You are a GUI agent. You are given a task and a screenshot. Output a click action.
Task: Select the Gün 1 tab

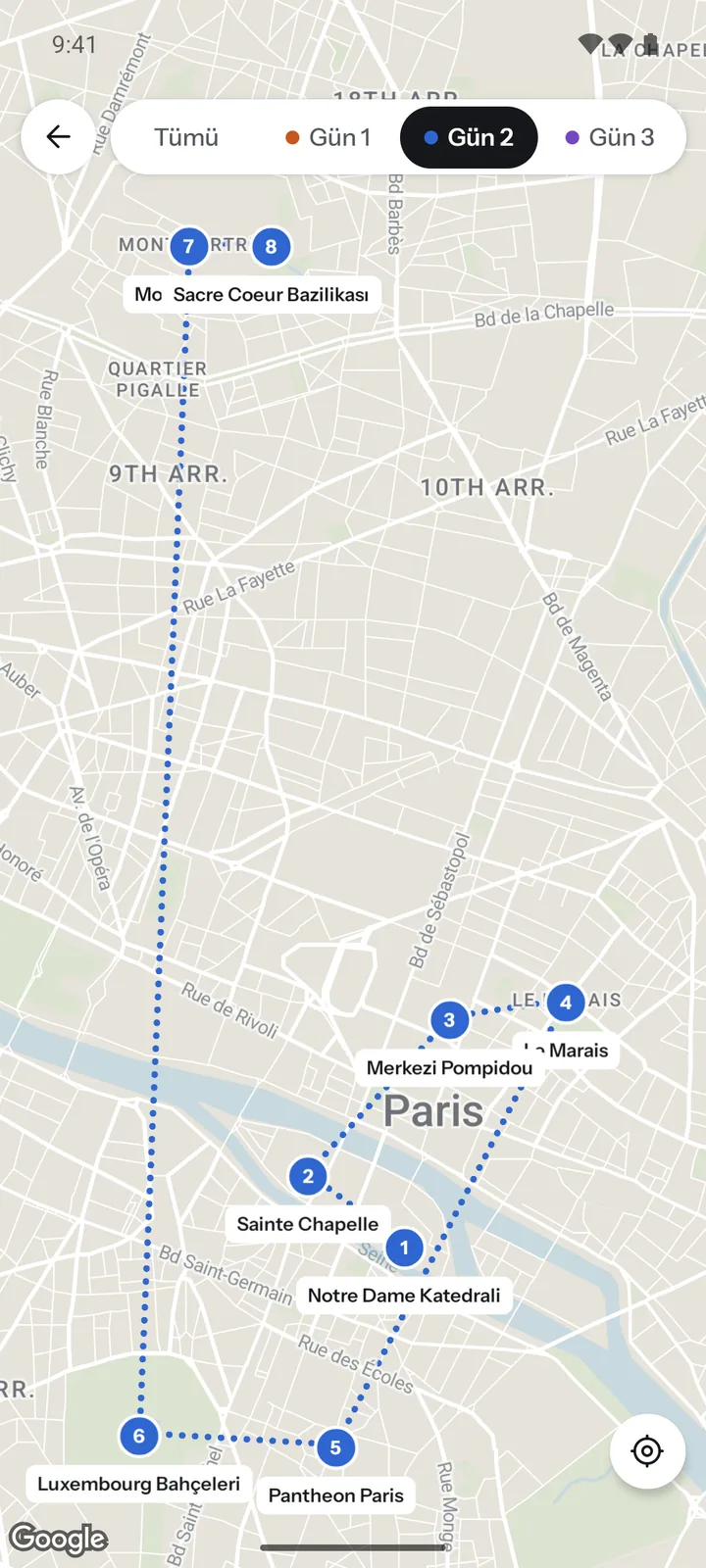[x=328, y=137]
